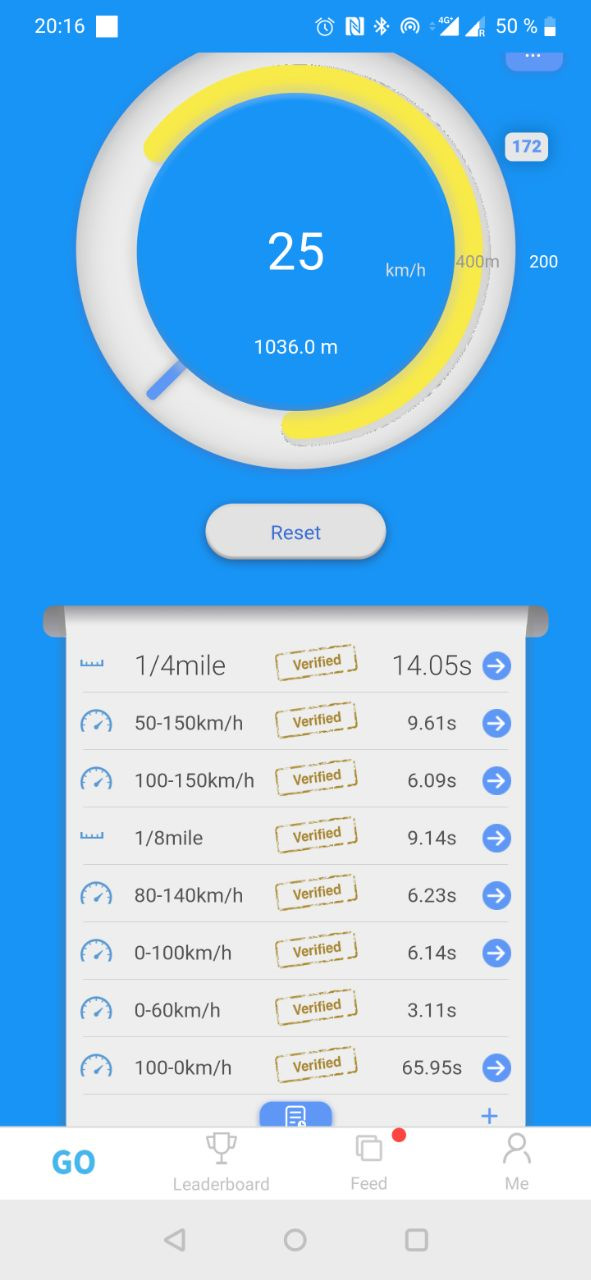The height and width of the screenshot is (1280, 591).
Task: Open details arrow for 50-150km/h result
Action: (497, 723)
